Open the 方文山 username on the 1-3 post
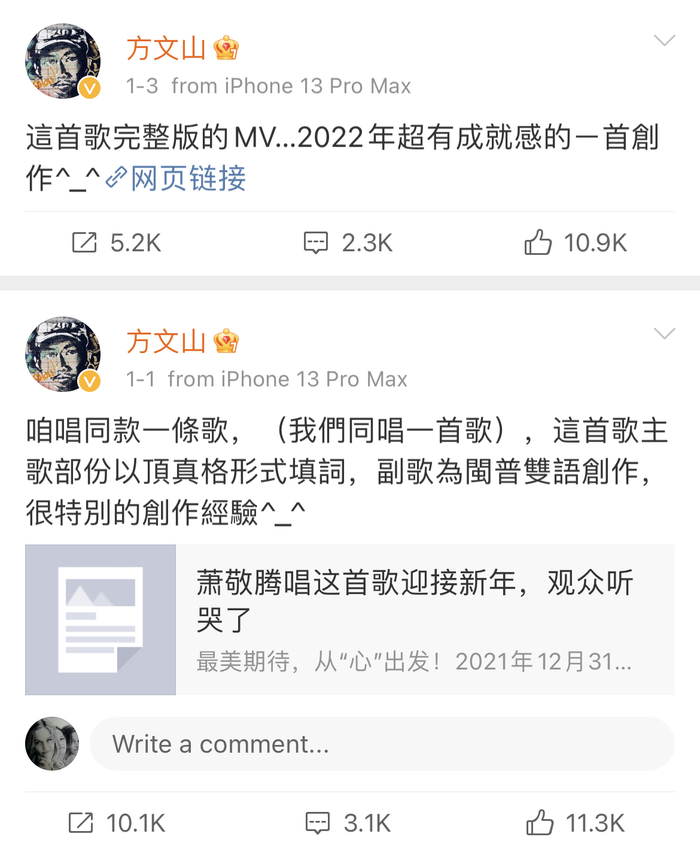This screenshot has width=700, height=852. pyautogui.click(x=166, y=47)
